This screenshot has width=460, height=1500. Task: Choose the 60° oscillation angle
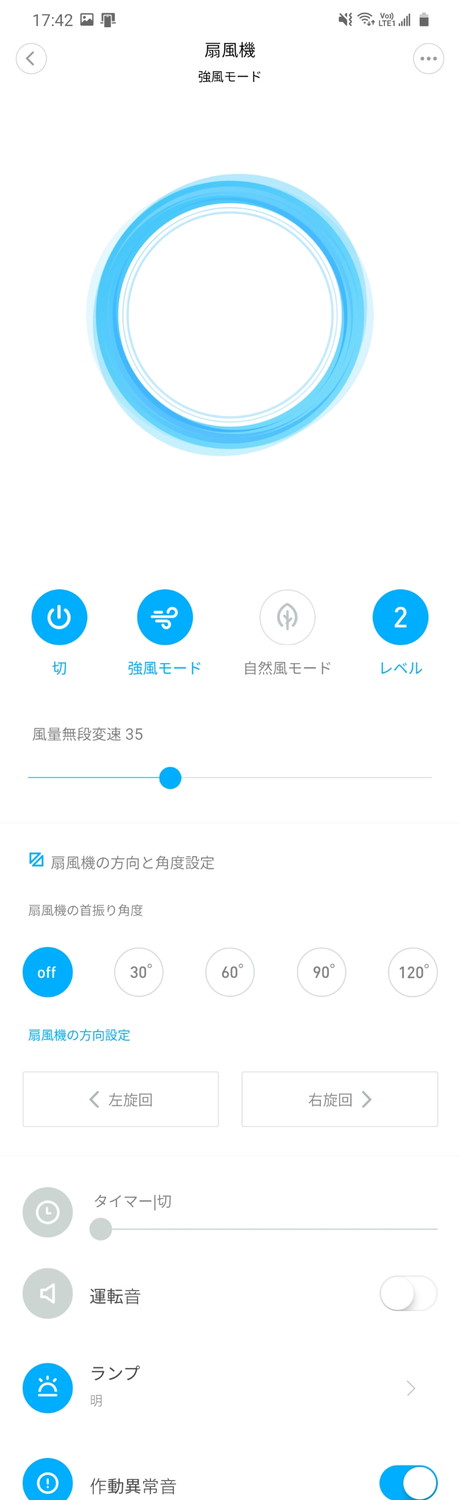[231, 972]
